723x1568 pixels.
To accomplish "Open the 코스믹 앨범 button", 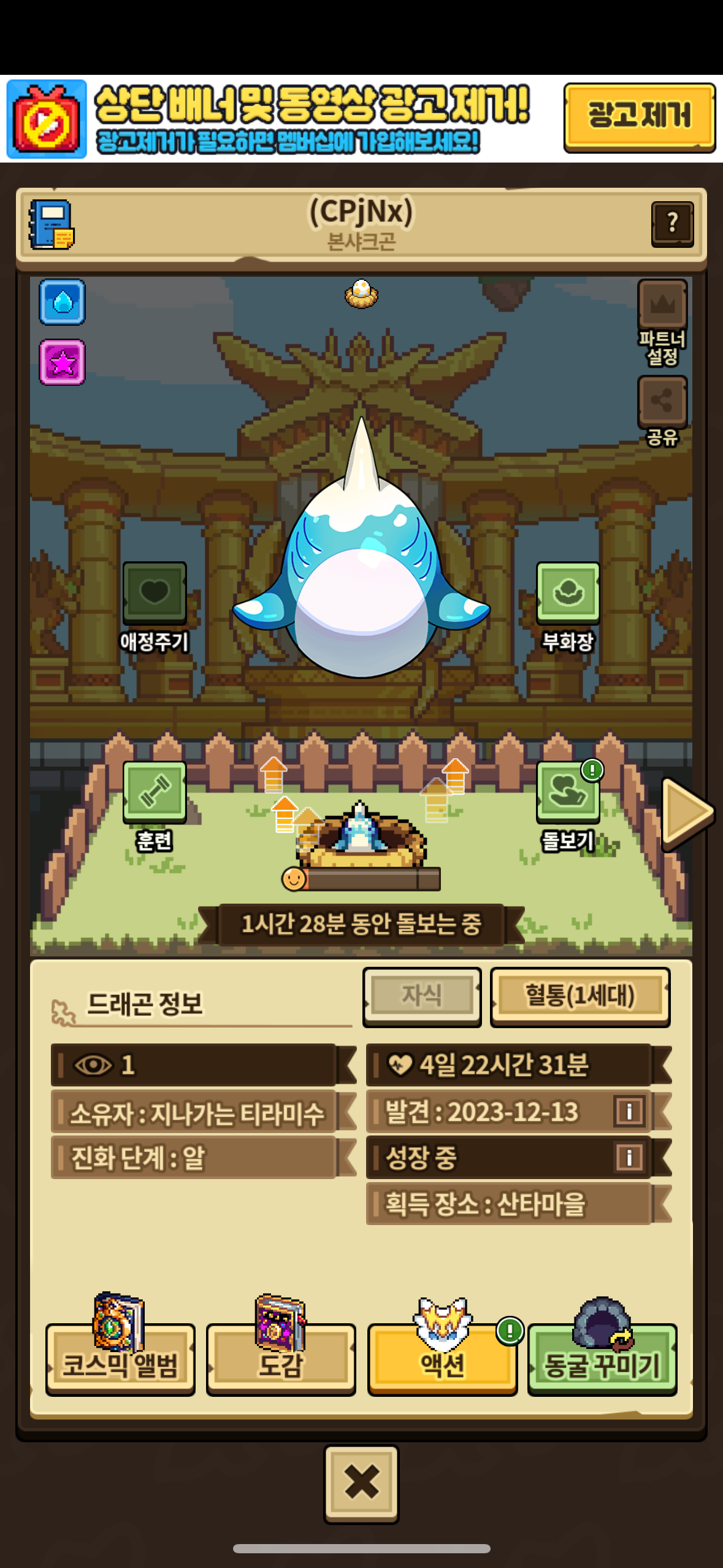I will point(120,1358).
